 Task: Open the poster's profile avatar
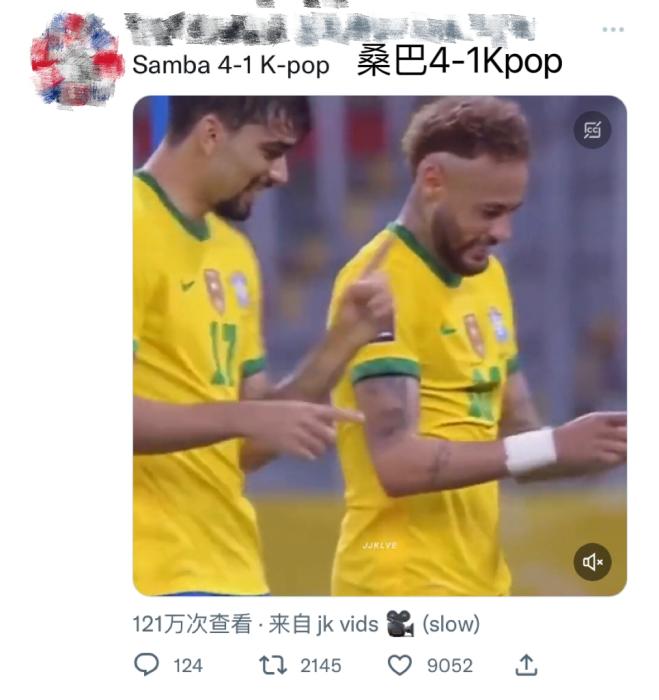(x=76, y=60)
